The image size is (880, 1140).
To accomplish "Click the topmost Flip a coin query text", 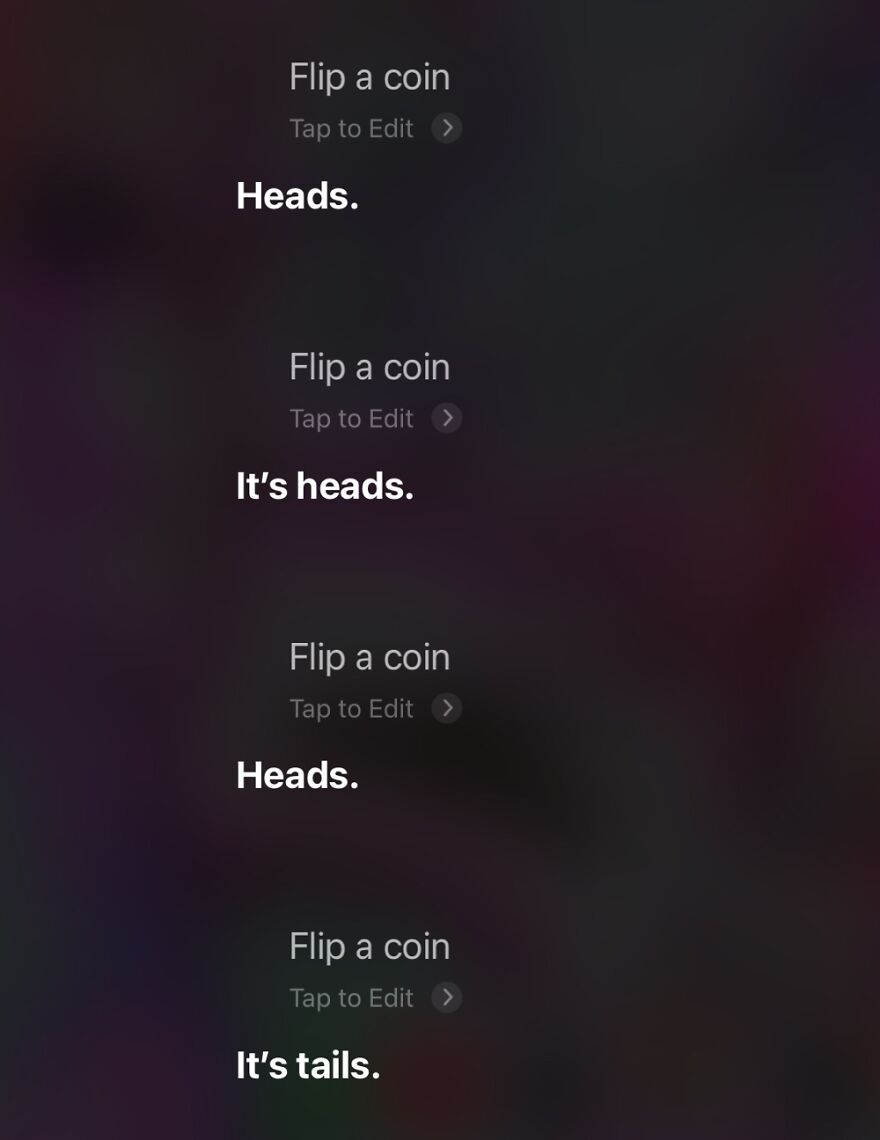I will coord(369,77).
